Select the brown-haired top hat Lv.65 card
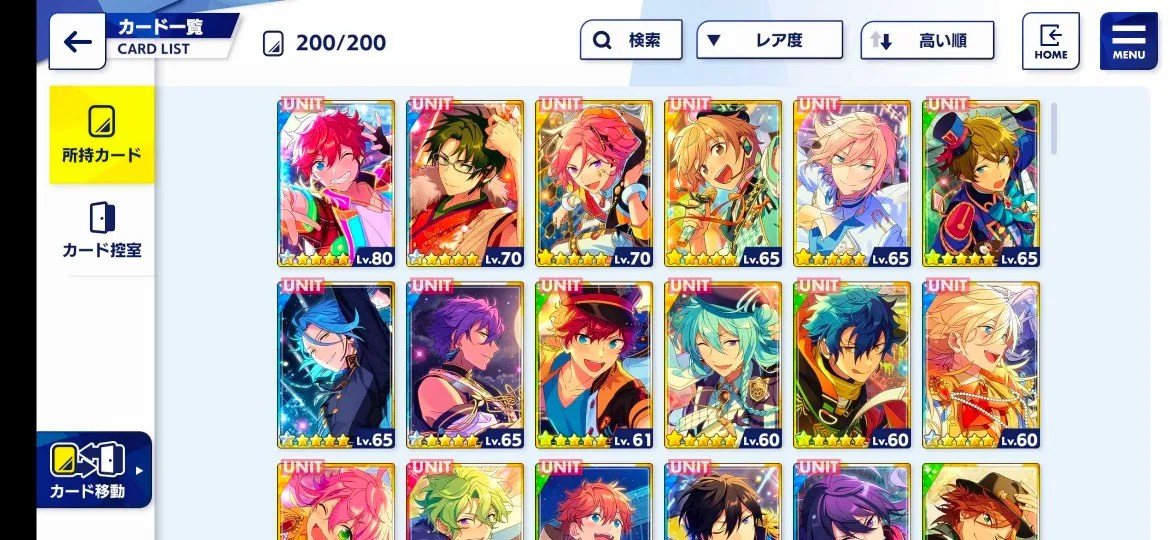This screenshot has height=540, width=1170. click(981, 183)
